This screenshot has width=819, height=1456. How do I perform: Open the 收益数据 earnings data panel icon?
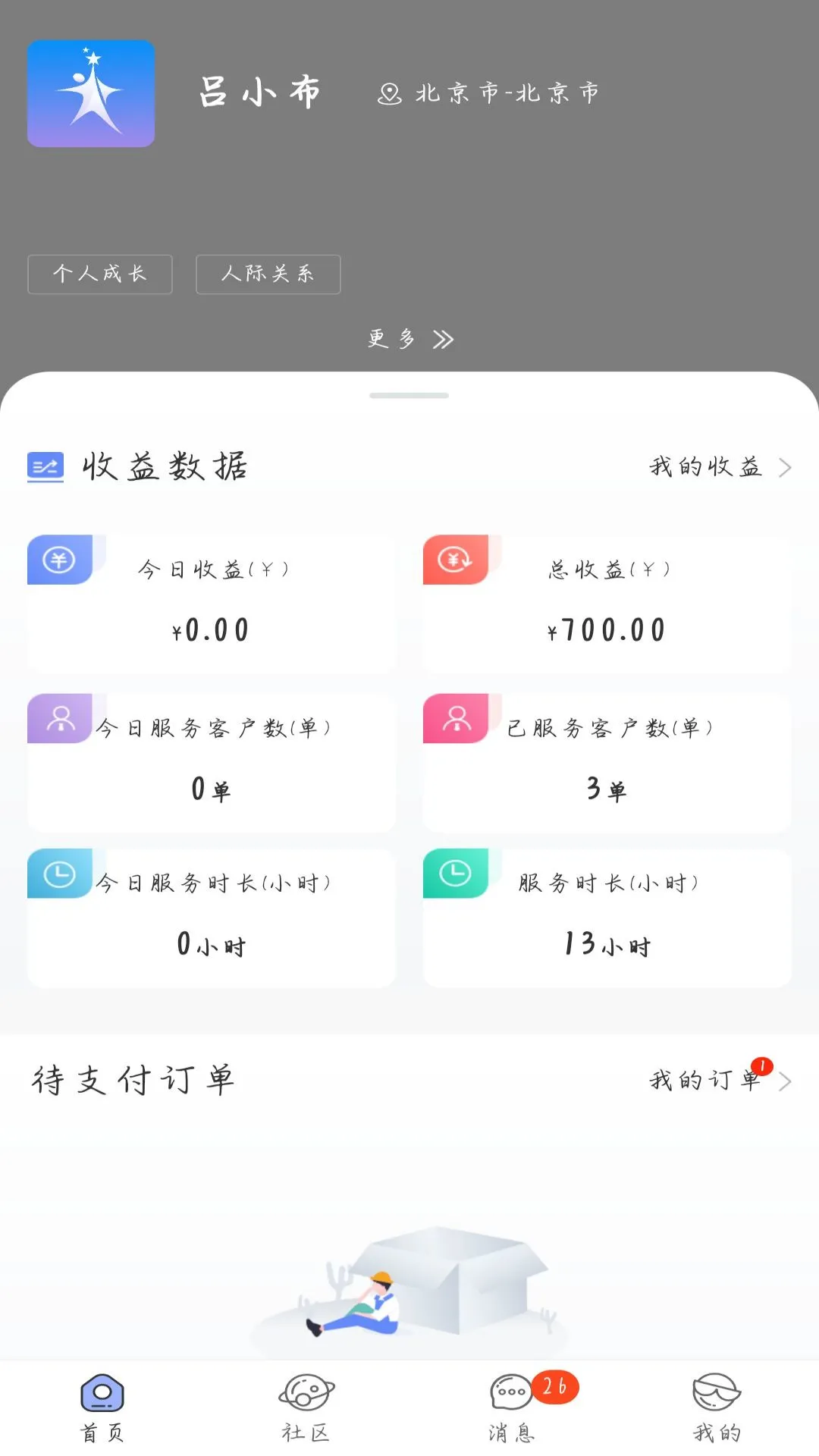[45, 468]
